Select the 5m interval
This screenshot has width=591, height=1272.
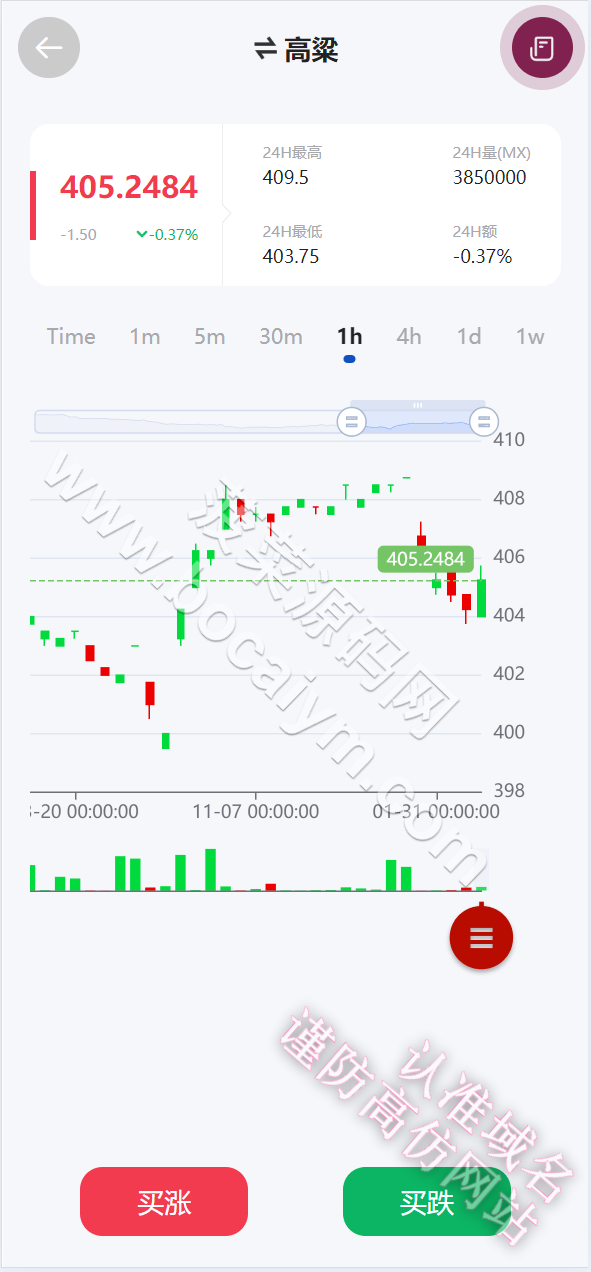[x=210, y=337]
